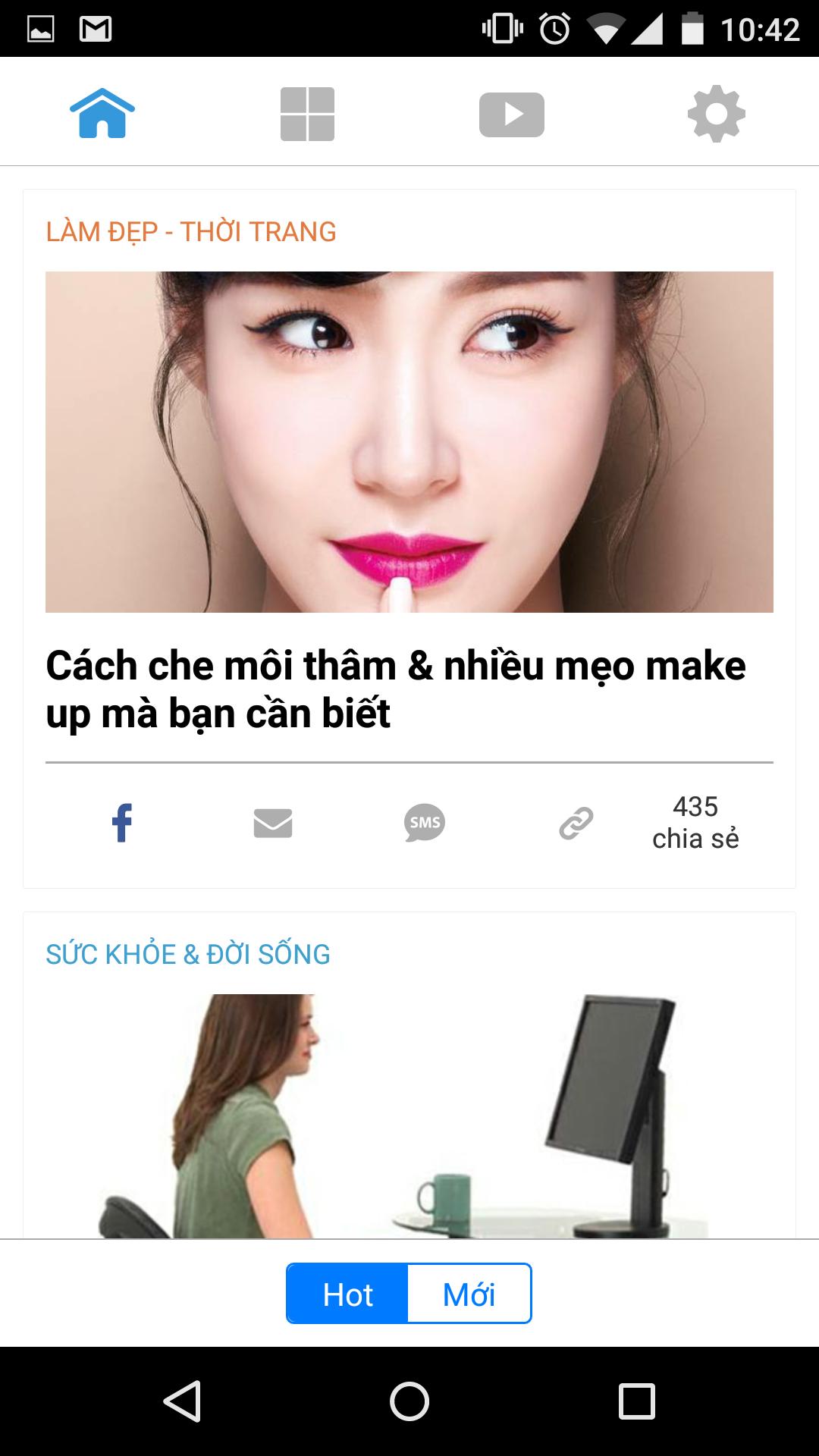Open the SỨC KHỎE & ĐỜI SỐNG category
This screenshot has height=1456, width=819.
point(188,955)
